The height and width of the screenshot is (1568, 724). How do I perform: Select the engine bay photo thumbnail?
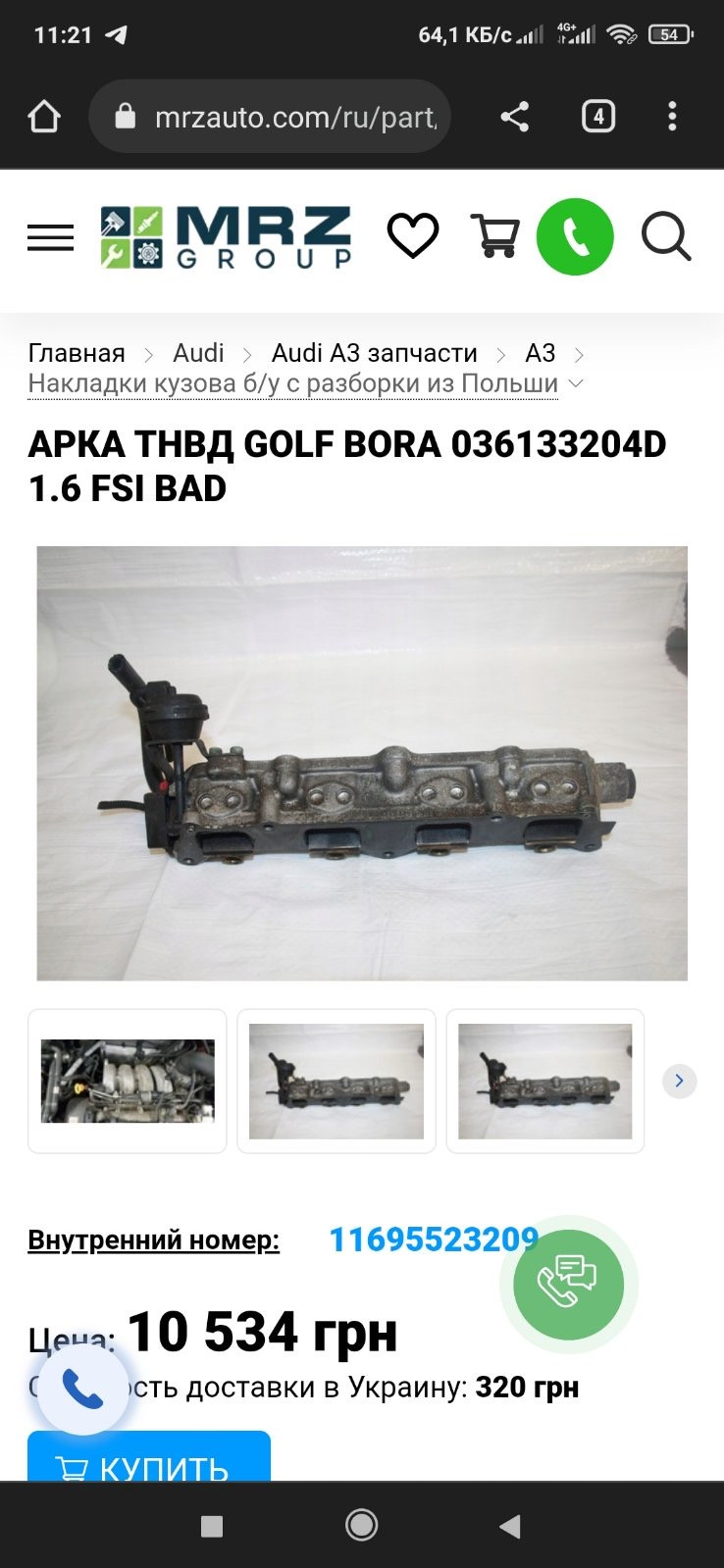[x=128, y=1081]
